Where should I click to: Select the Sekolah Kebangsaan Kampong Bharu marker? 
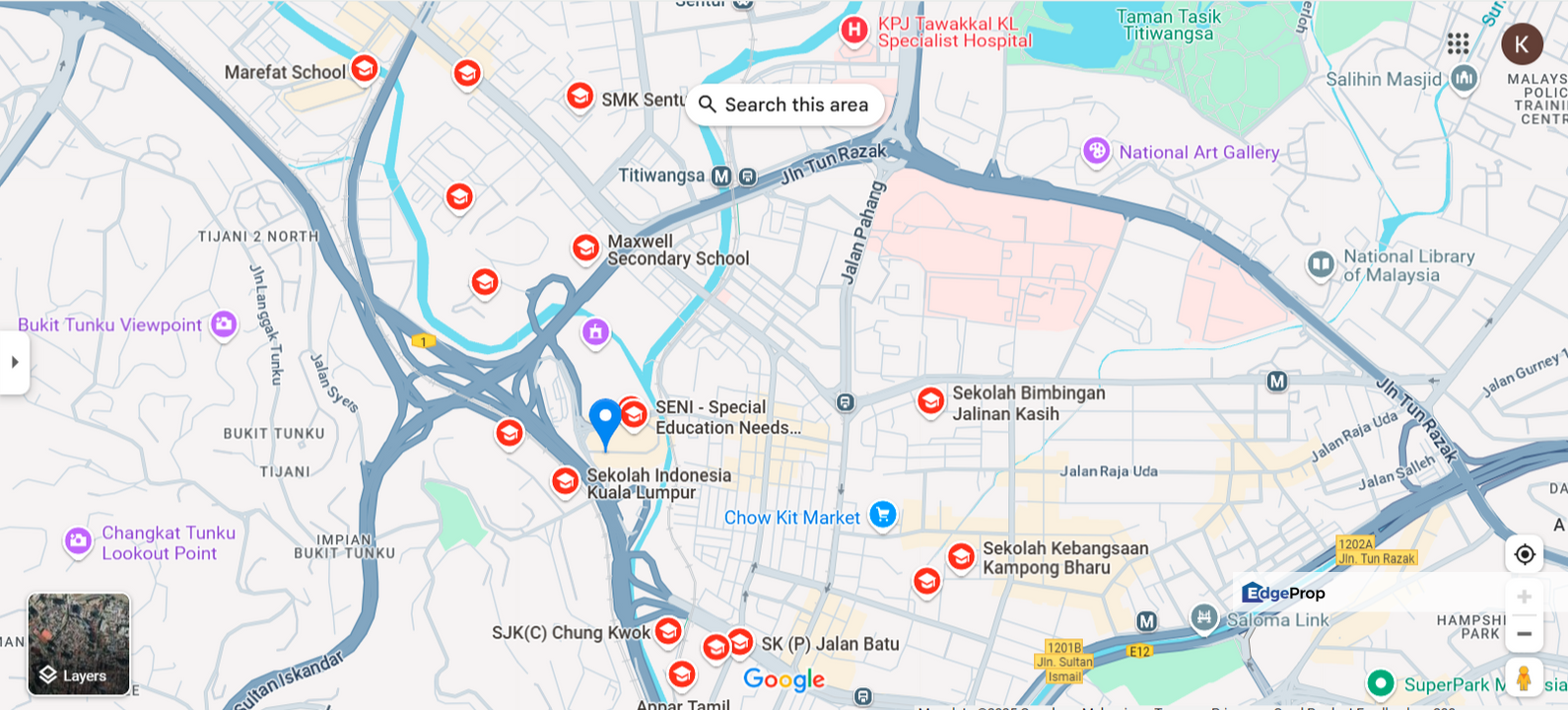(x=960, y=556)
